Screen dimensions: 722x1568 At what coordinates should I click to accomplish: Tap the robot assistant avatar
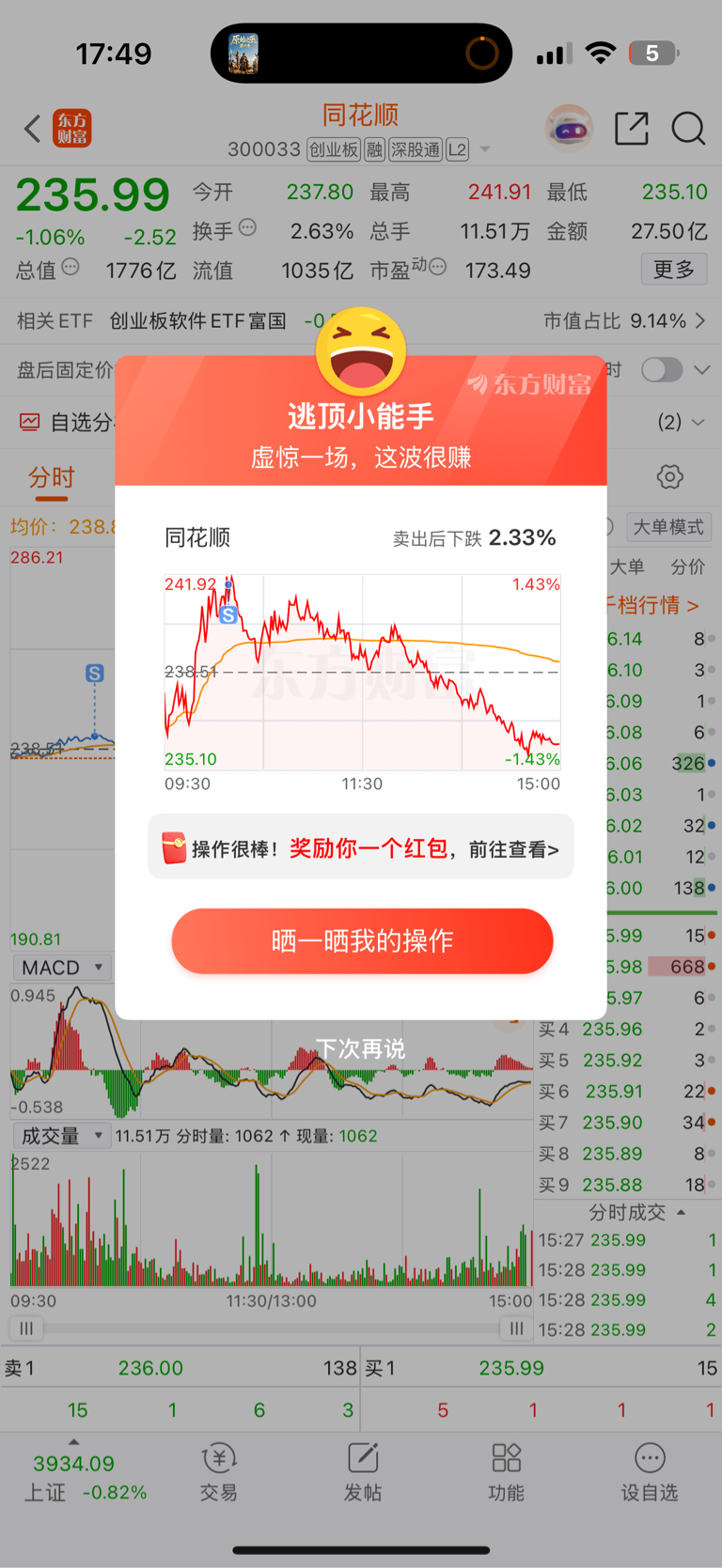point(569,128)
